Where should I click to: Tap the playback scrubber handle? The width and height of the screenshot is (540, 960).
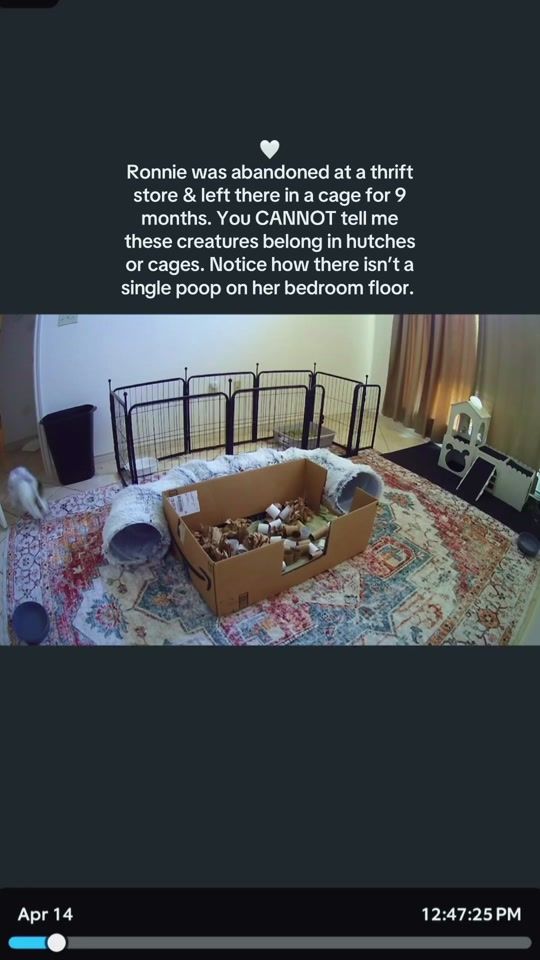[56, 942]
